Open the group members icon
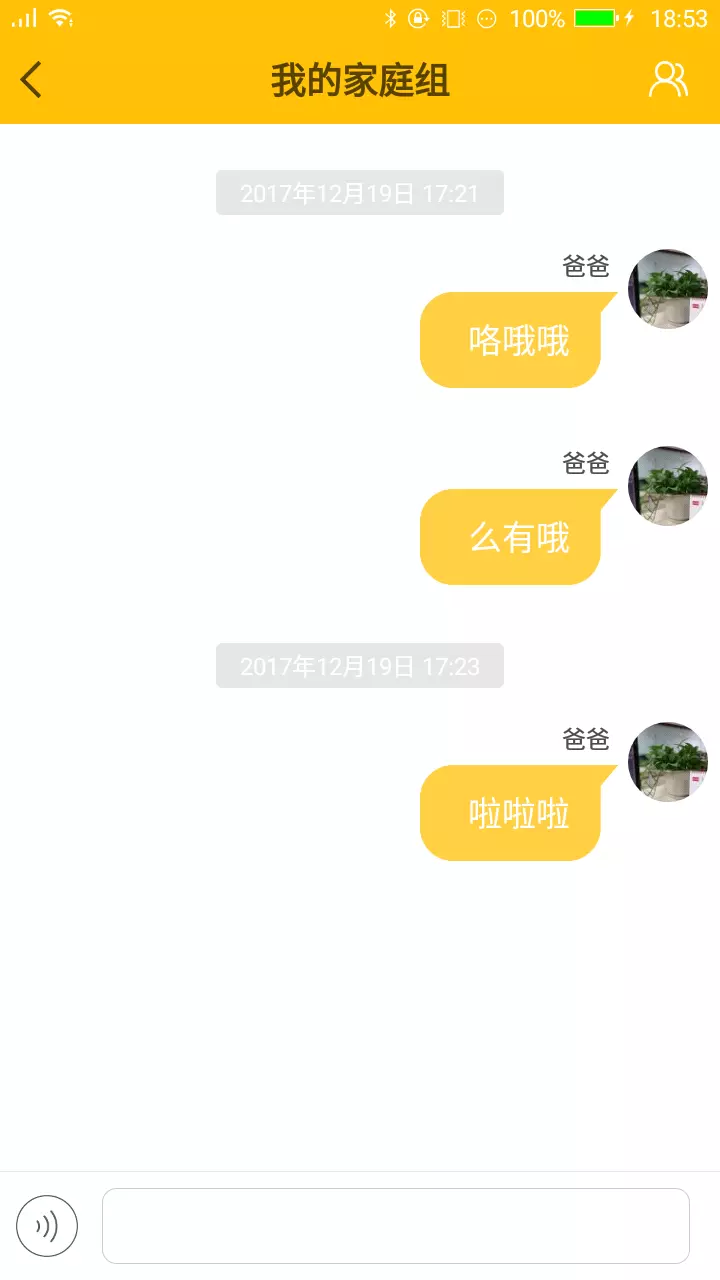This screenshot has width=720, height=1280. point(668,80)
